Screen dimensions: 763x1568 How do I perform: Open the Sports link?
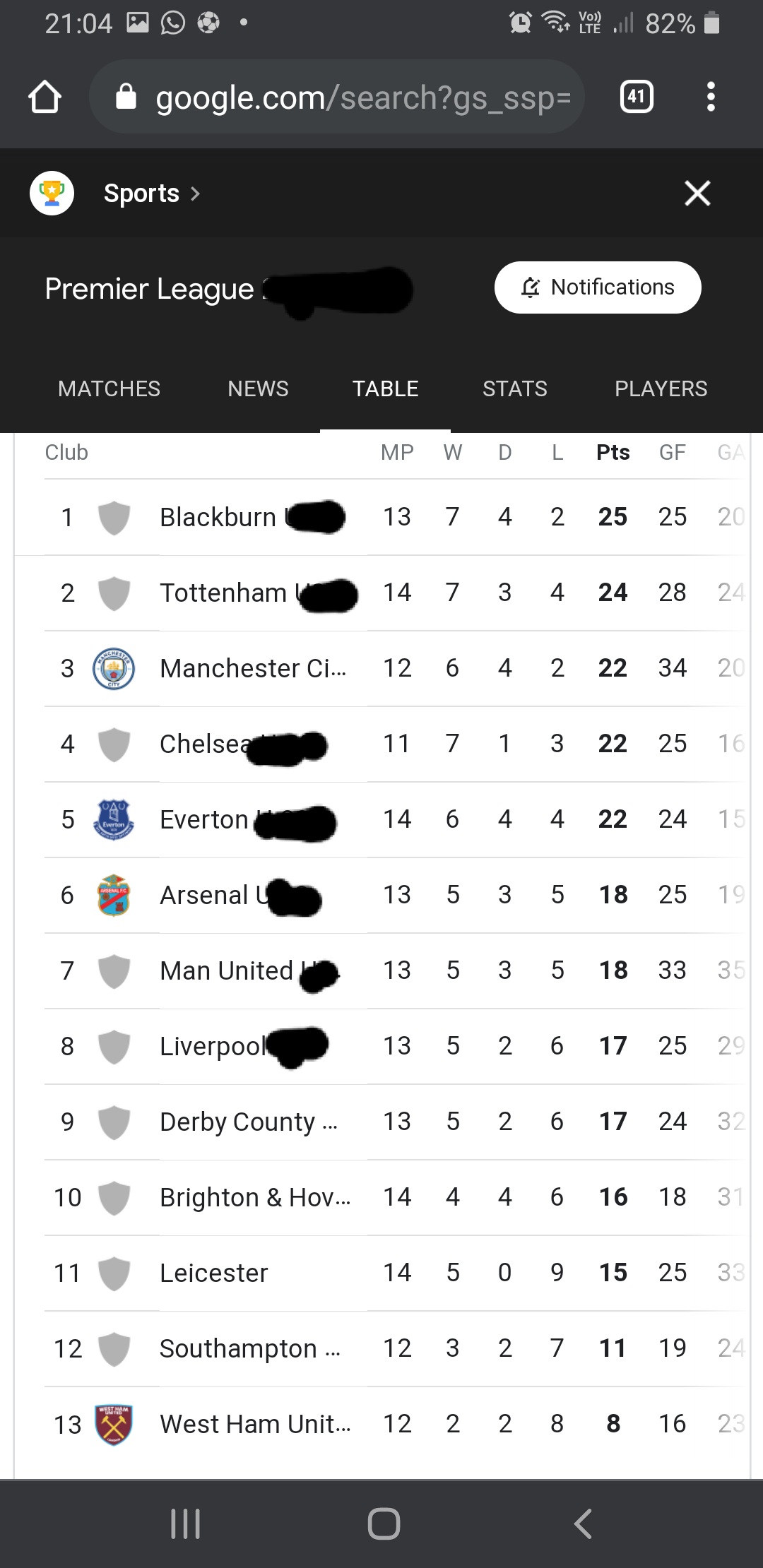152,193
